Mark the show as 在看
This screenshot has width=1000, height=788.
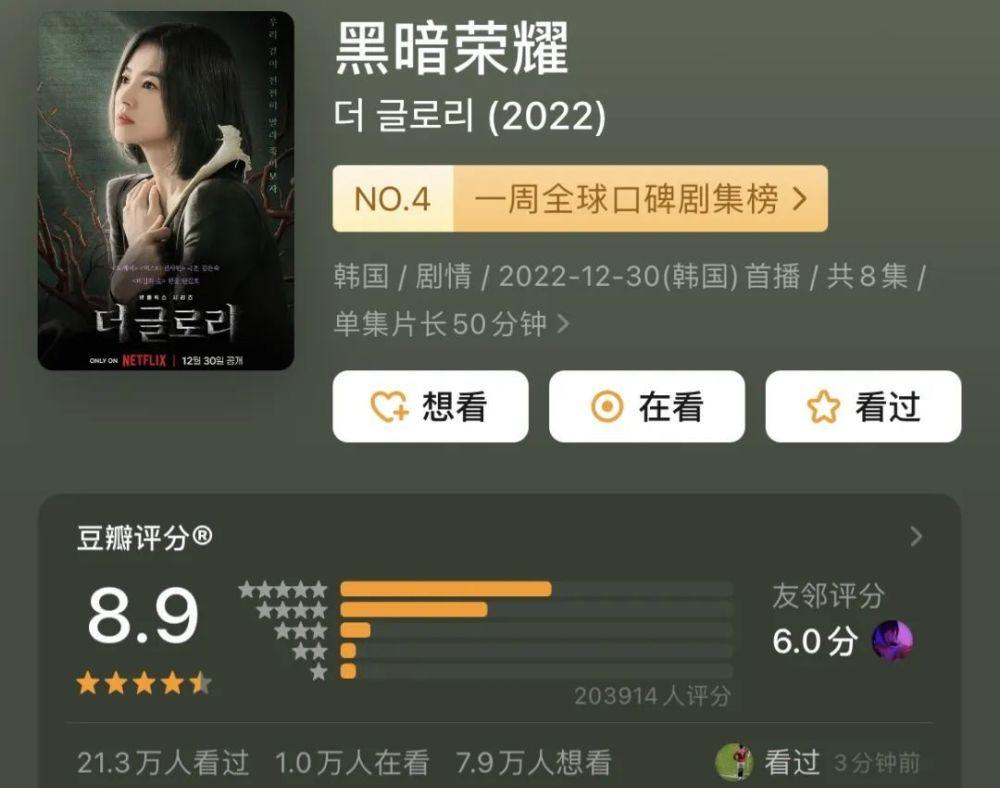pos(646,407)
